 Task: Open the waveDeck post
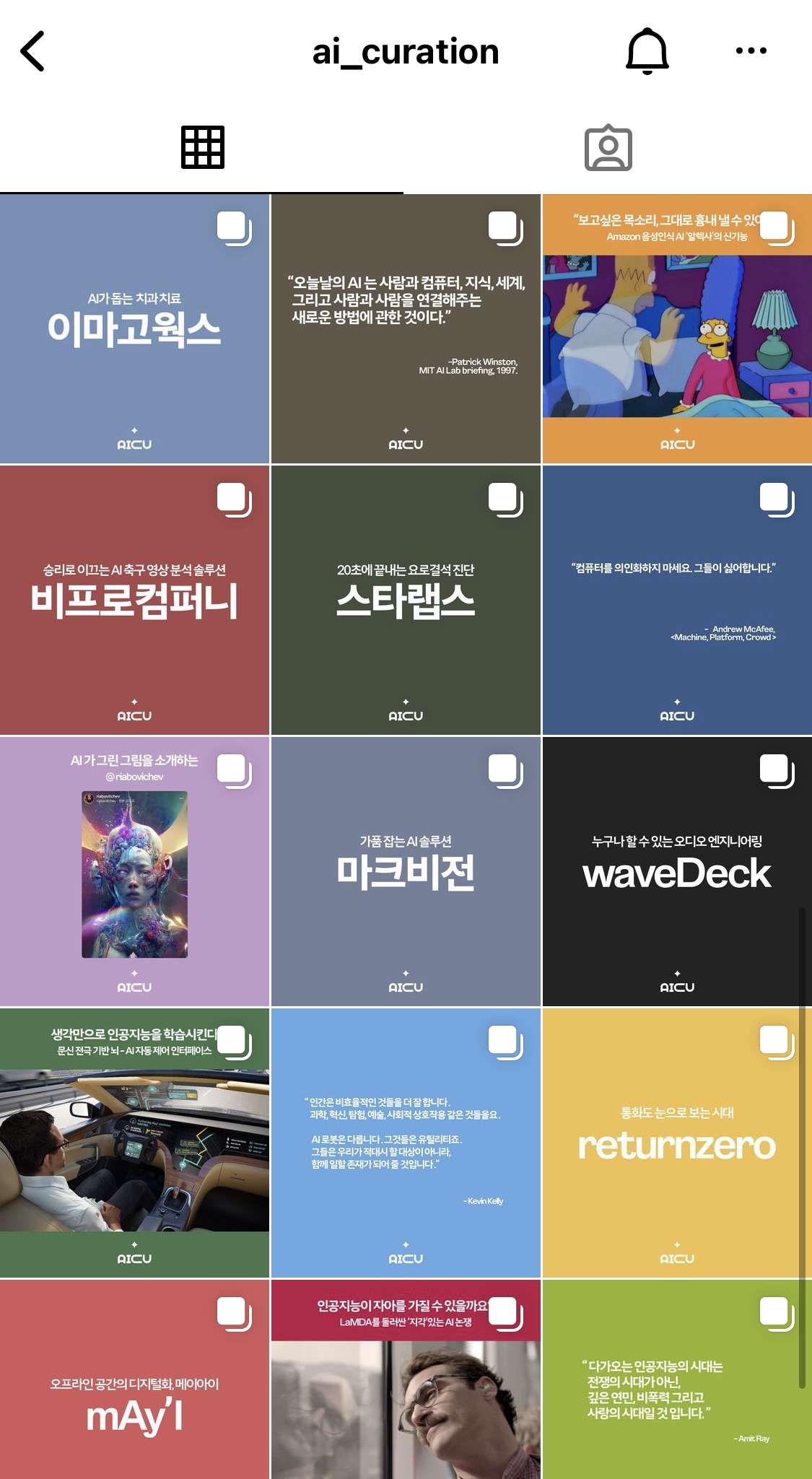pos(677,871)
